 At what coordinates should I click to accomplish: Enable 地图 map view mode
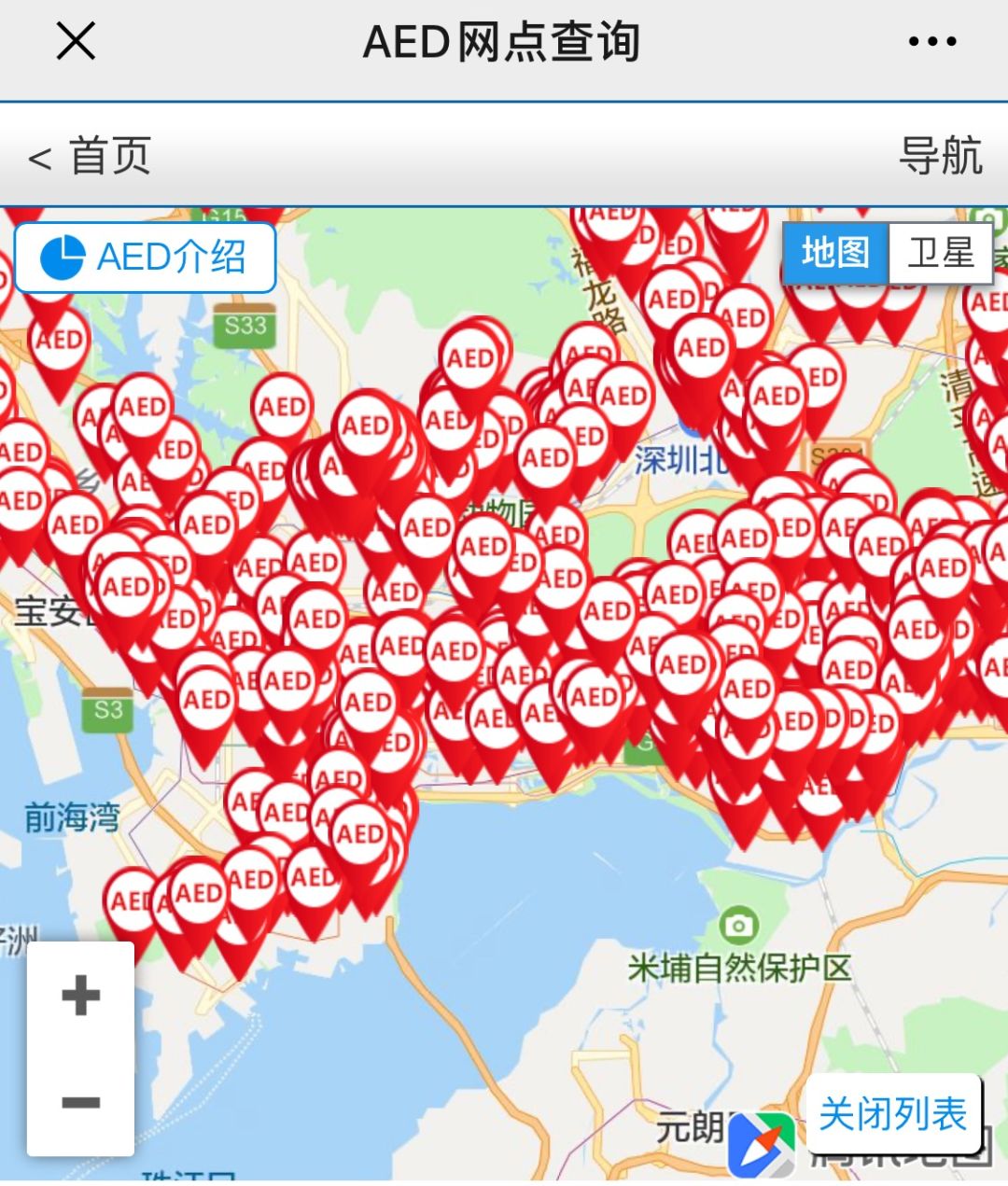(x=837, y=250)
